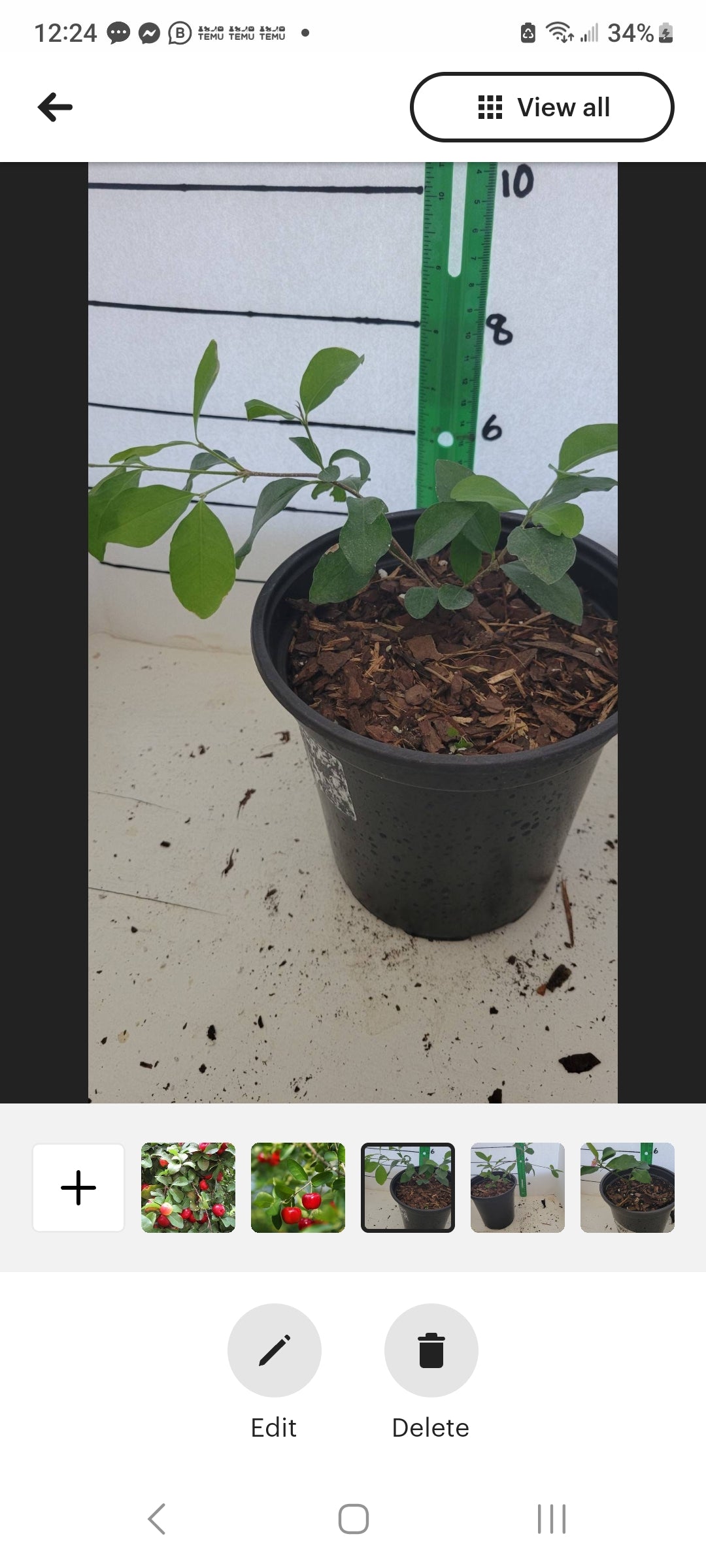Edit the current photo
Screen dimensions: 706x1568
275,1350
